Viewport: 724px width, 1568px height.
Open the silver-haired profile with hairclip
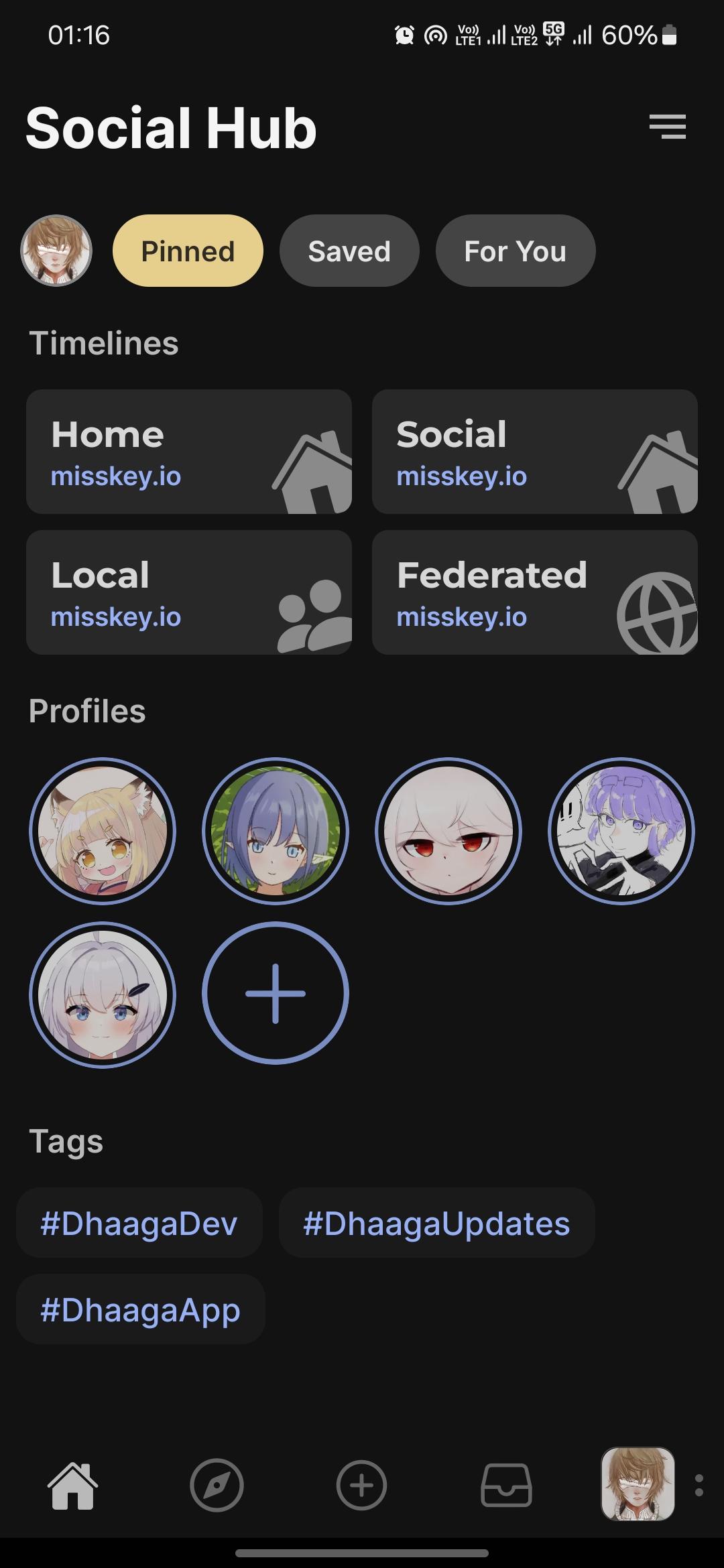click(x=103, y=995)
